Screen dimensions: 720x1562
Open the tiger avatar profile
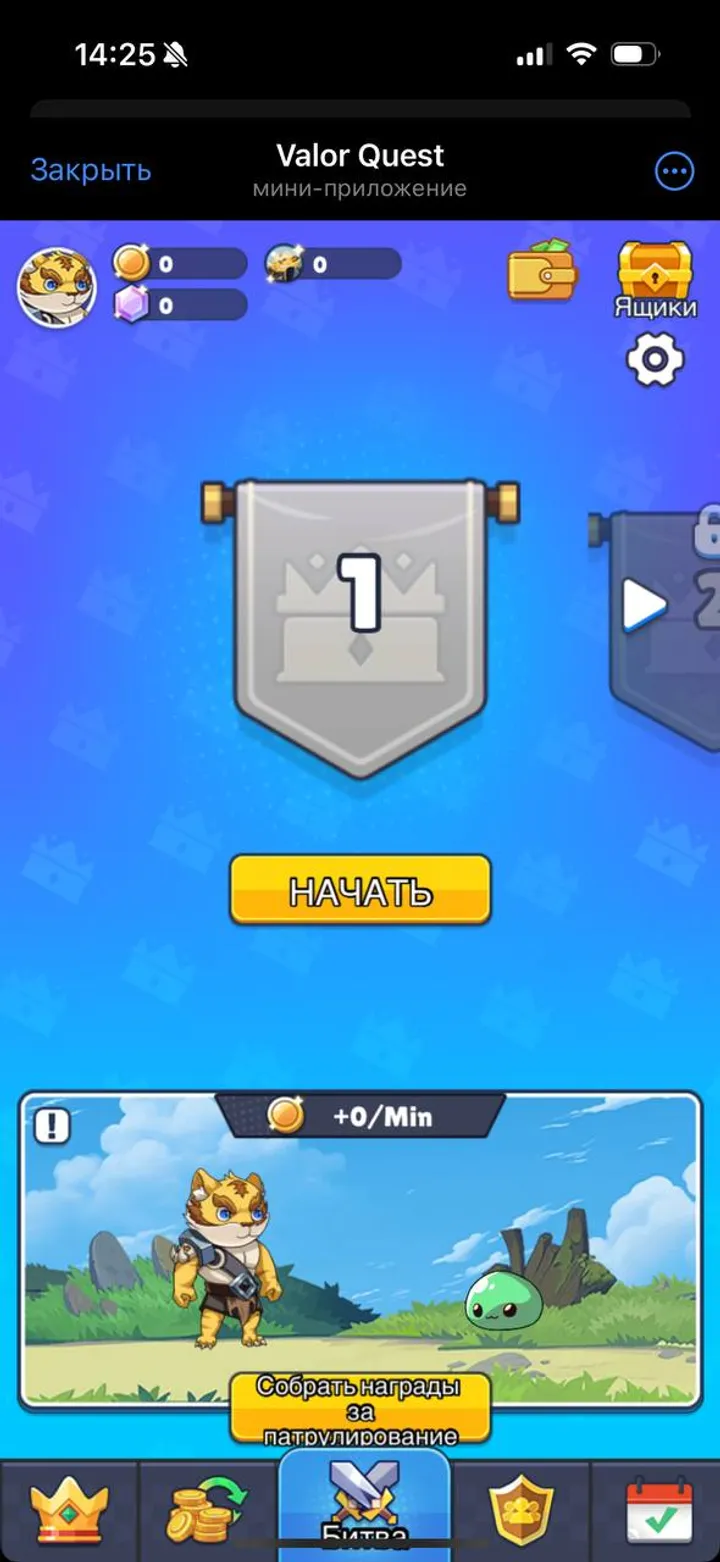[57, 287]
